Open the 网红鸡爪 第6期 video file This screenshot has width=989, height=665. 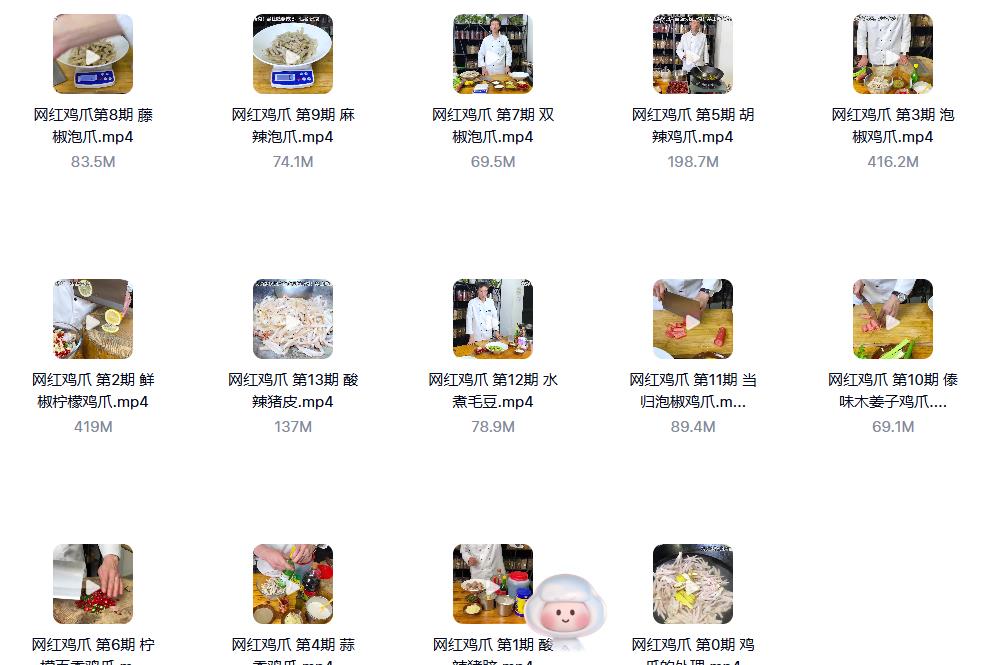click(93, 584)
